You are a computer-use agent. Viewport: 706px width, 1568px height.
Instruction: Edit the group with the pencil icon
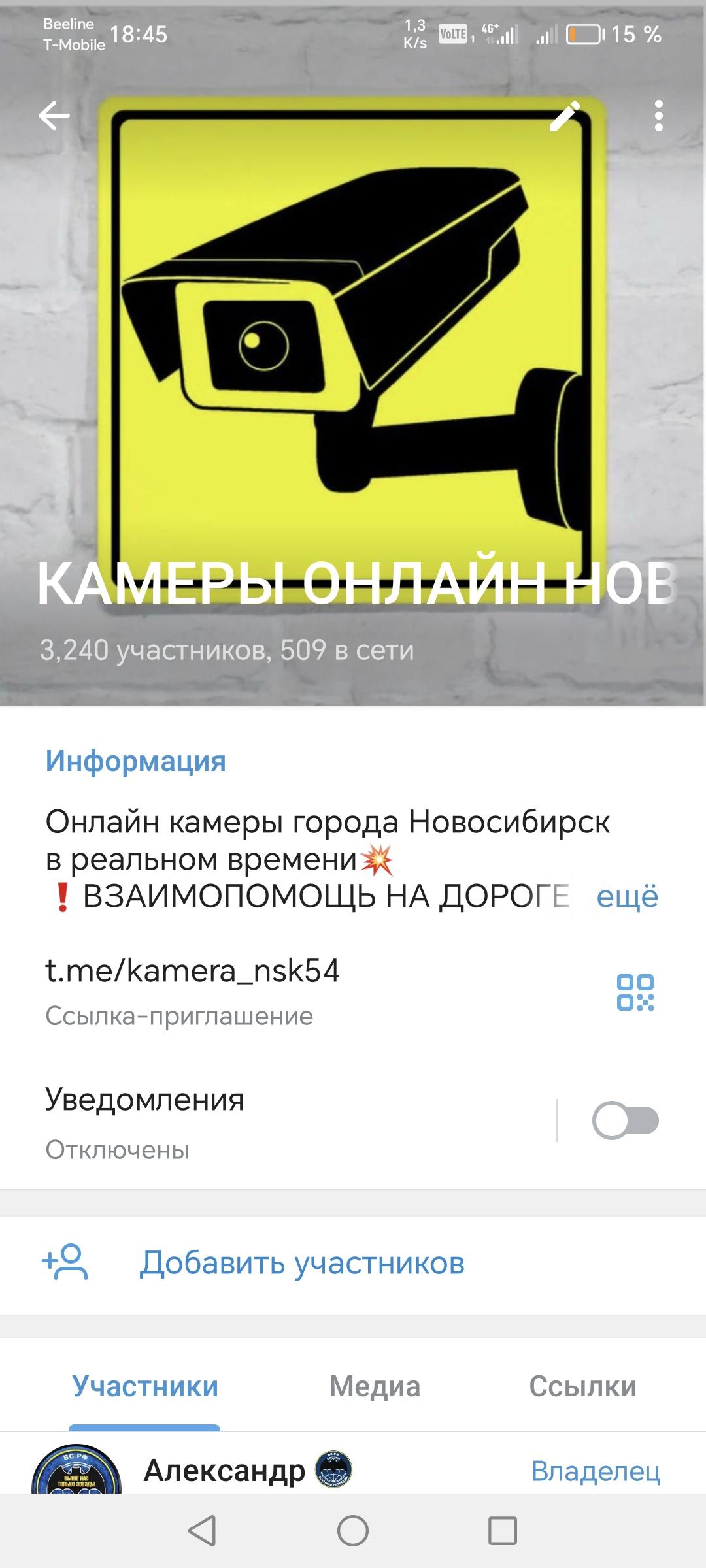tap(565, 116)
